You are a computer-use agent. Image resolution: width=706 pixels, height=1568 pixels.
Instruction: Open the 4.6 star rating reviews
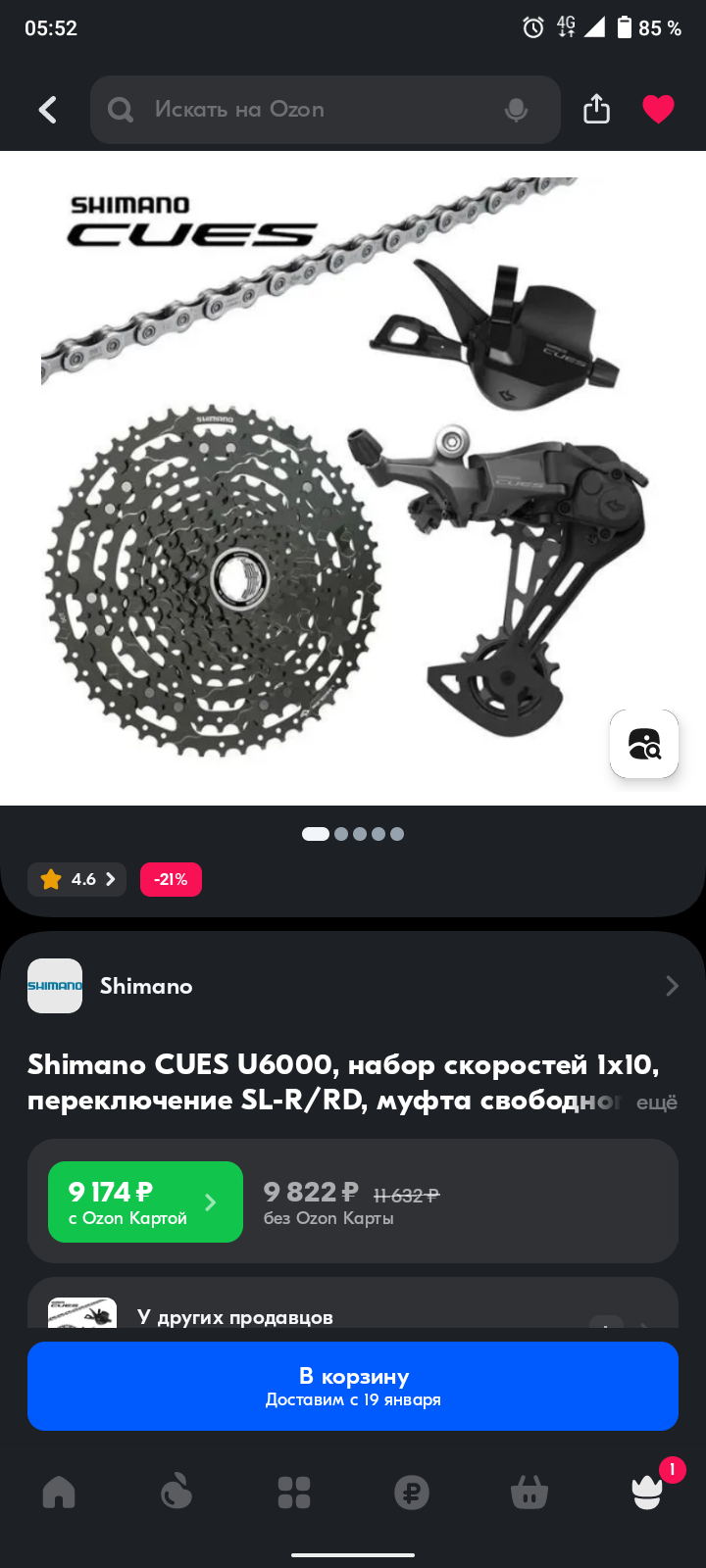click(x=76, y=879)
